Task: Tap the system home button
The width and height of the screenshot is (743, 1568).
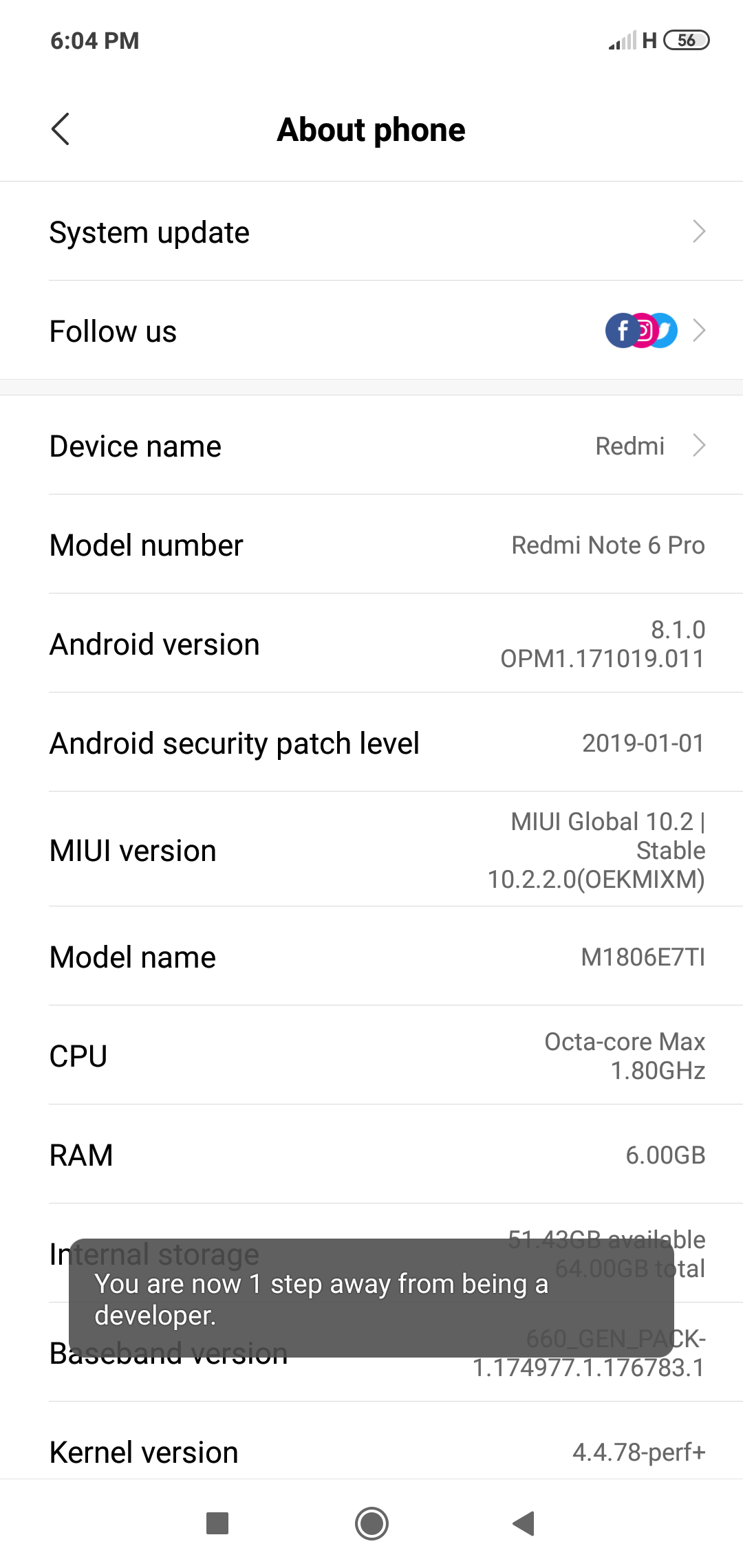Action: click(371, 1523)
